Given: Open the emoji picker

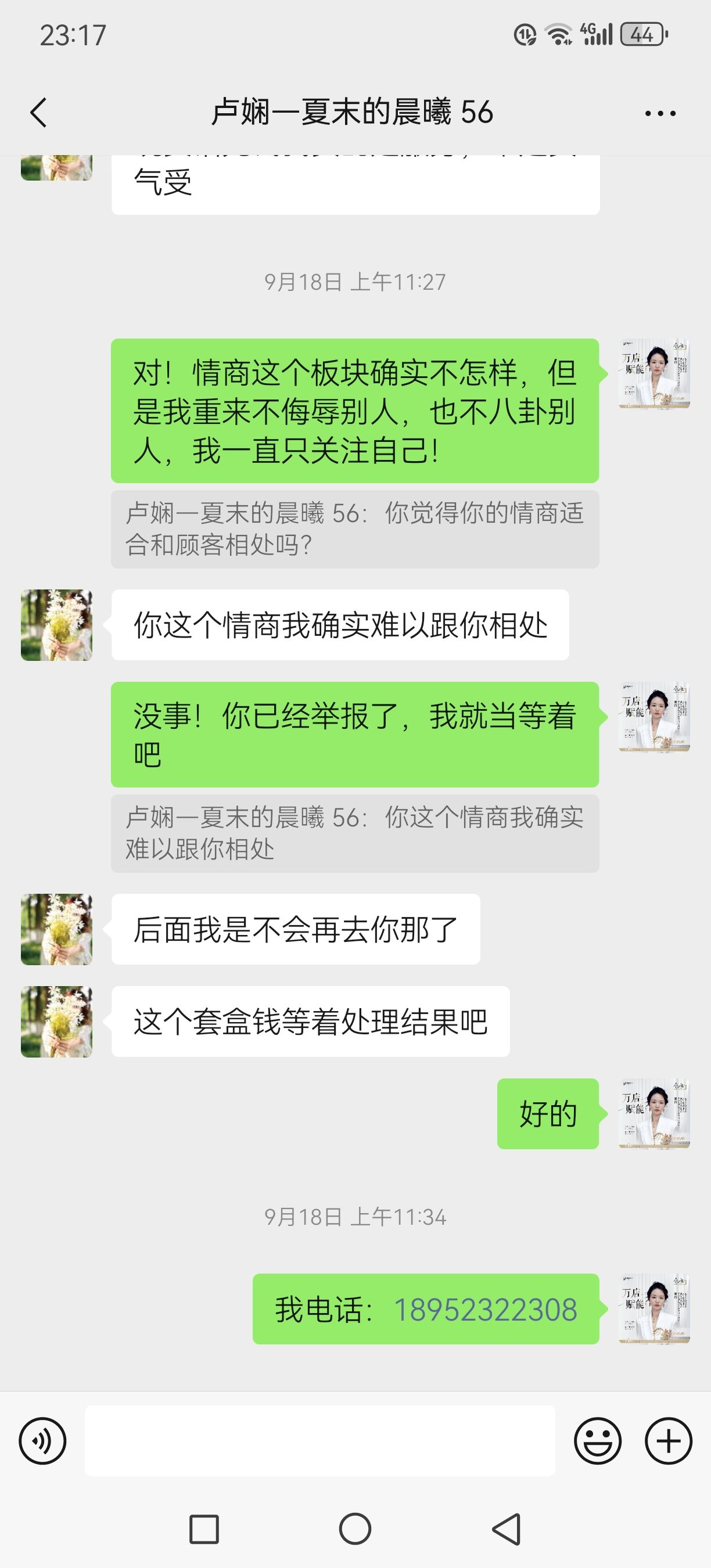Looking at the screenshot, I should [x=597, y=1440].
